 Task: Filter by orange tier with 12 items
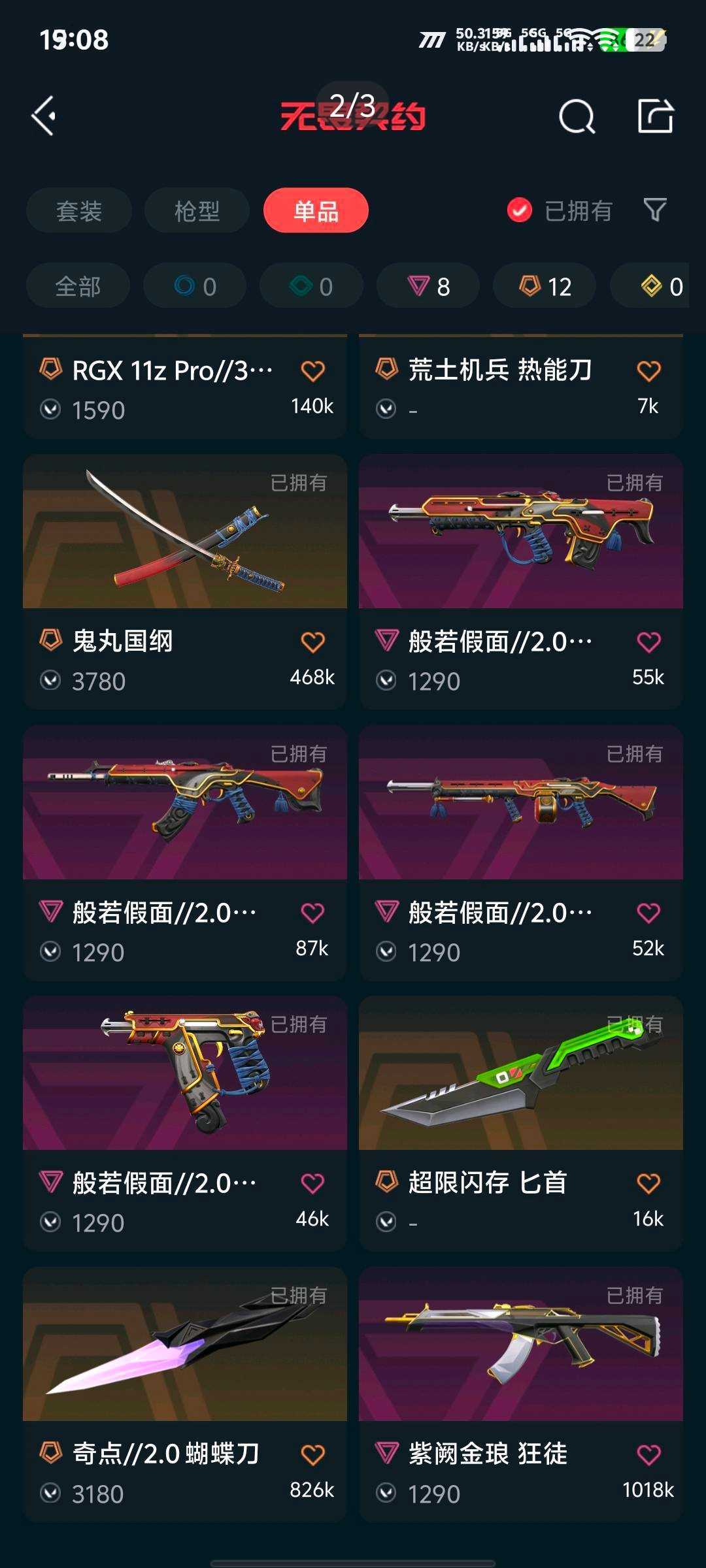pyautogui.click(x=545, y=286)
